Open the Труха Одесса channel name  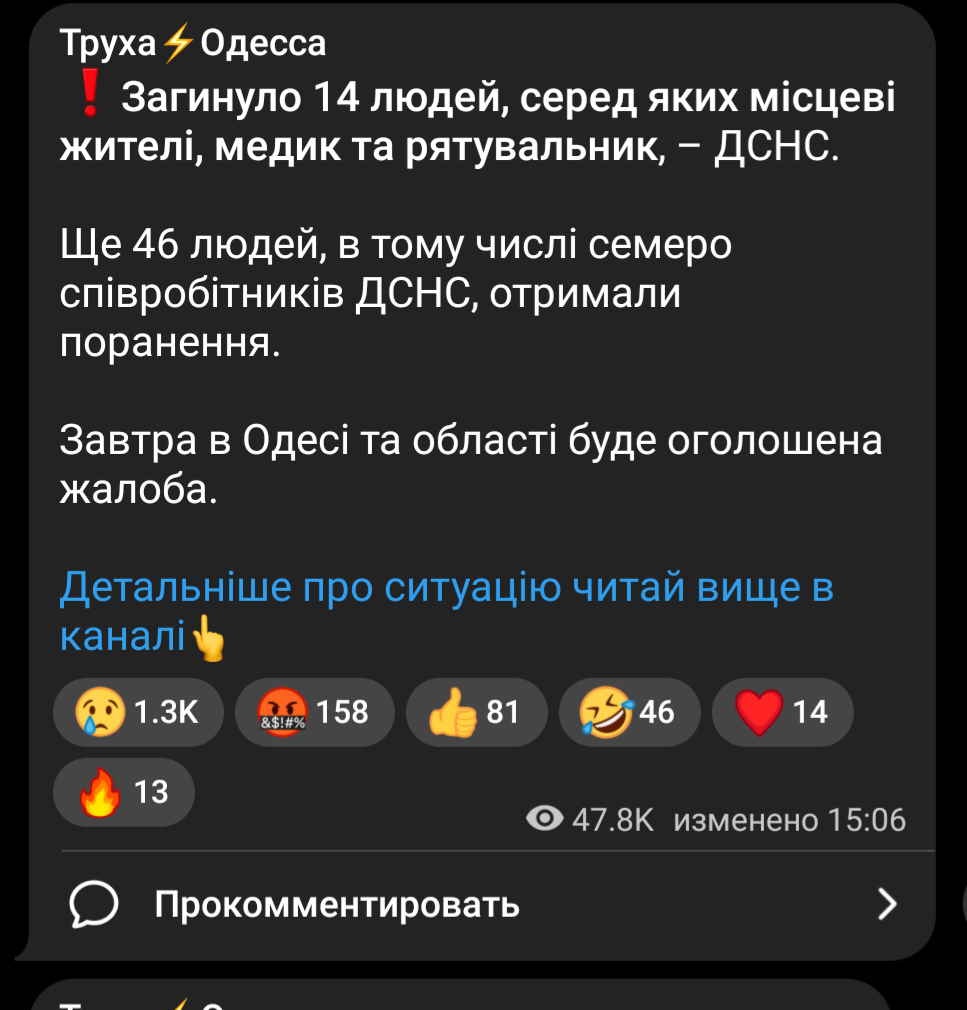tap(193, 43)
